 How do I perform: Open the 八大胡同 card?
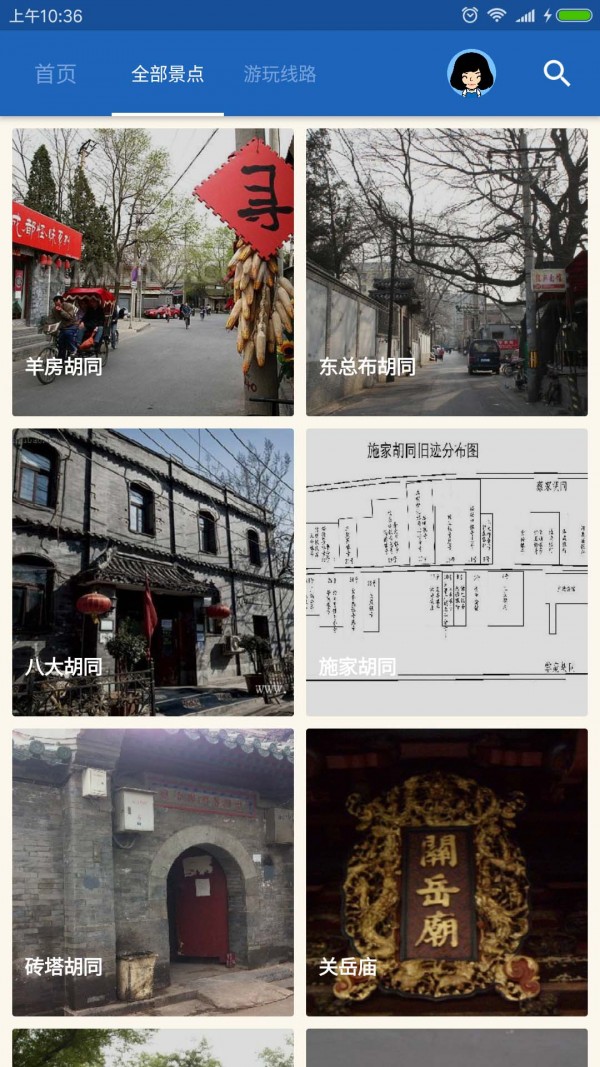coord(153,572)
